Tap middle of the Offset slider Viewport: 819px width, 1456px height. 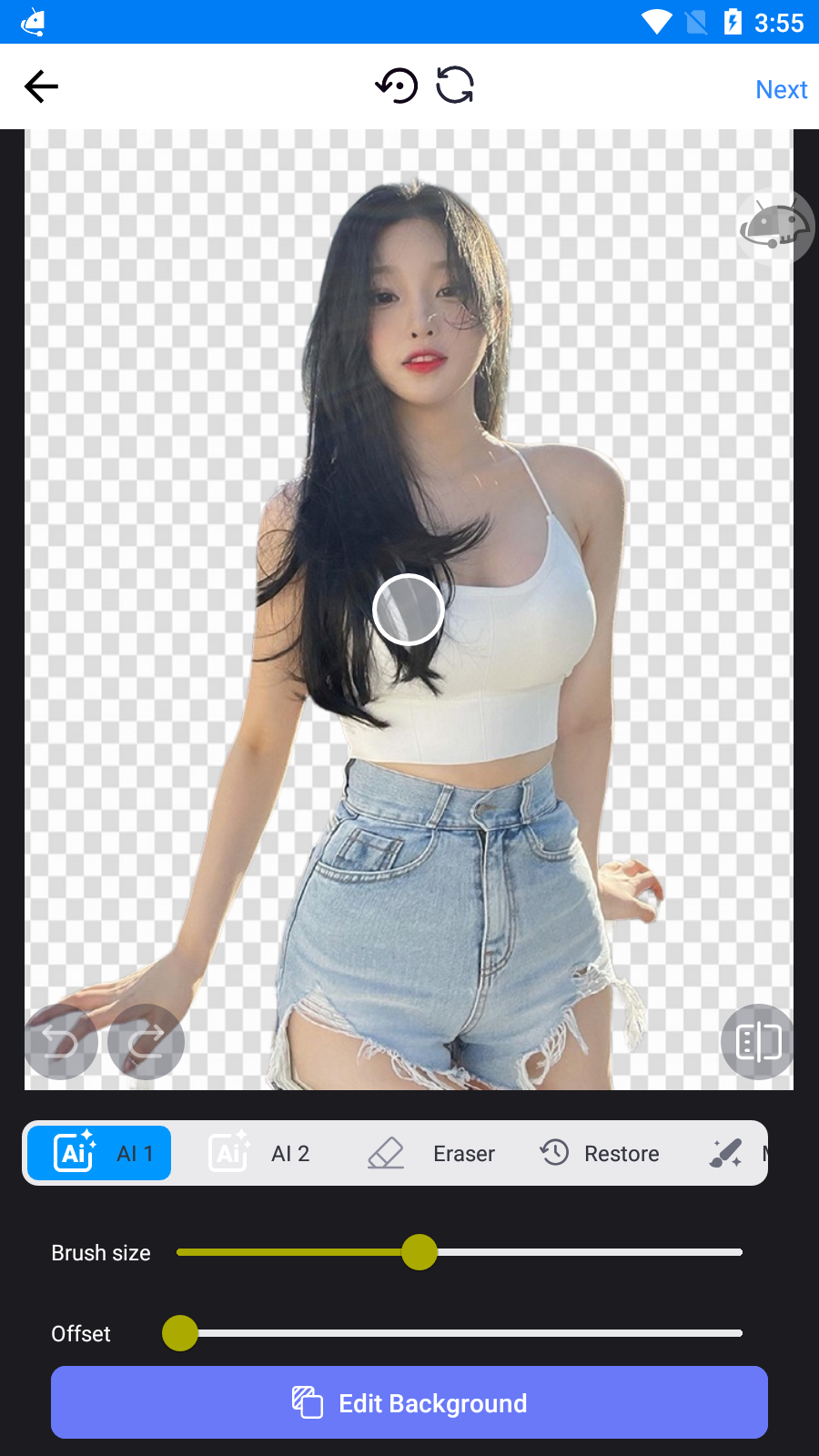click(x=460, y=1333)
